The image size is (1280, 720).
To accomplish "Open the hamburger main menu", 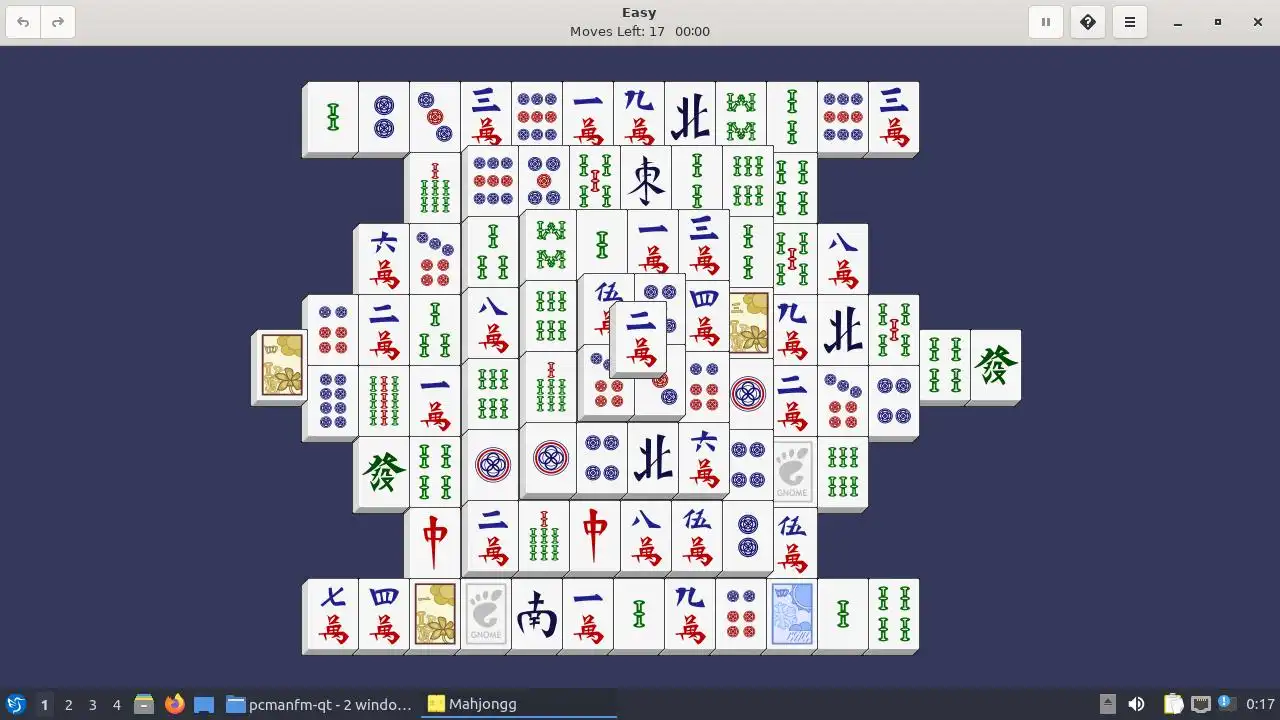I will point(1130,22).
